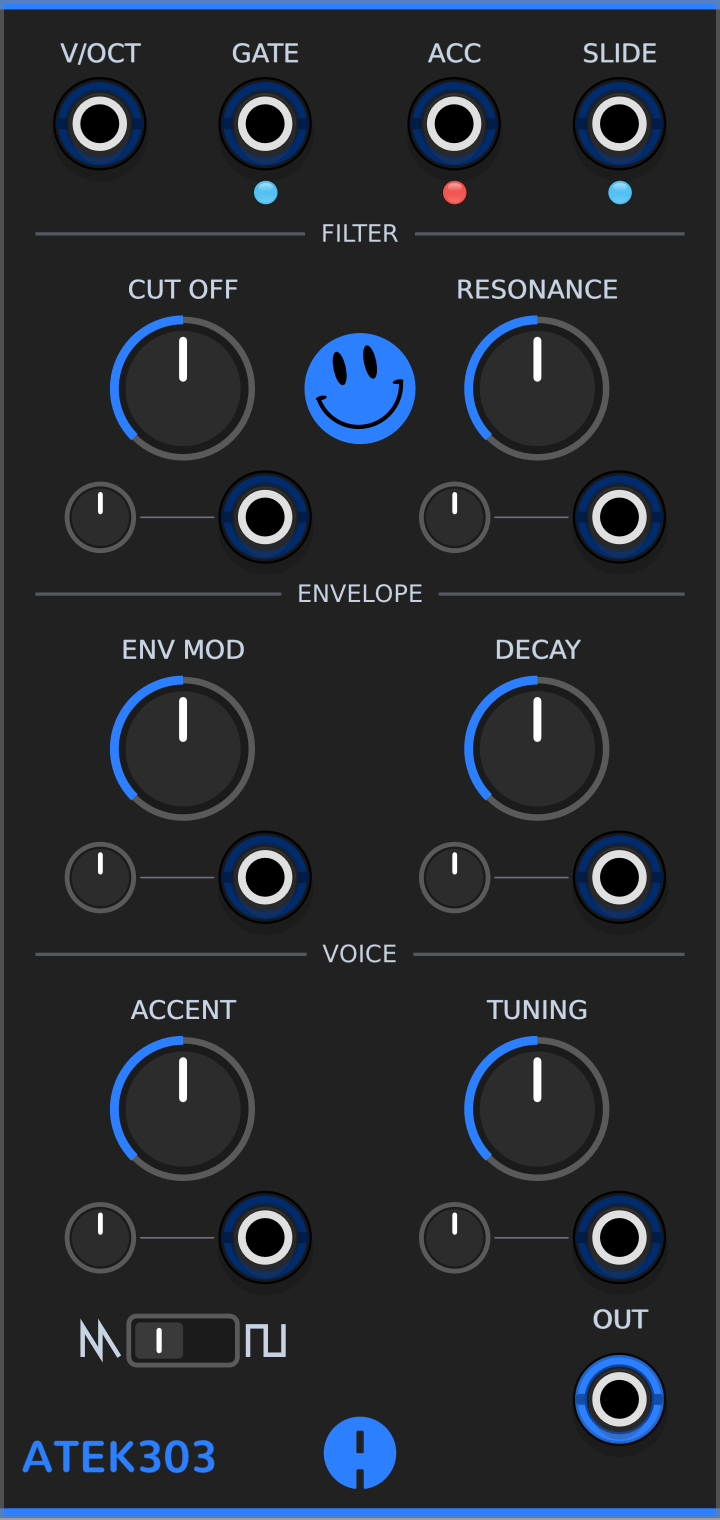This screenshot has height=1520, width=720.
Task: Tap the OUT output jack
Action: (619, 1399)
